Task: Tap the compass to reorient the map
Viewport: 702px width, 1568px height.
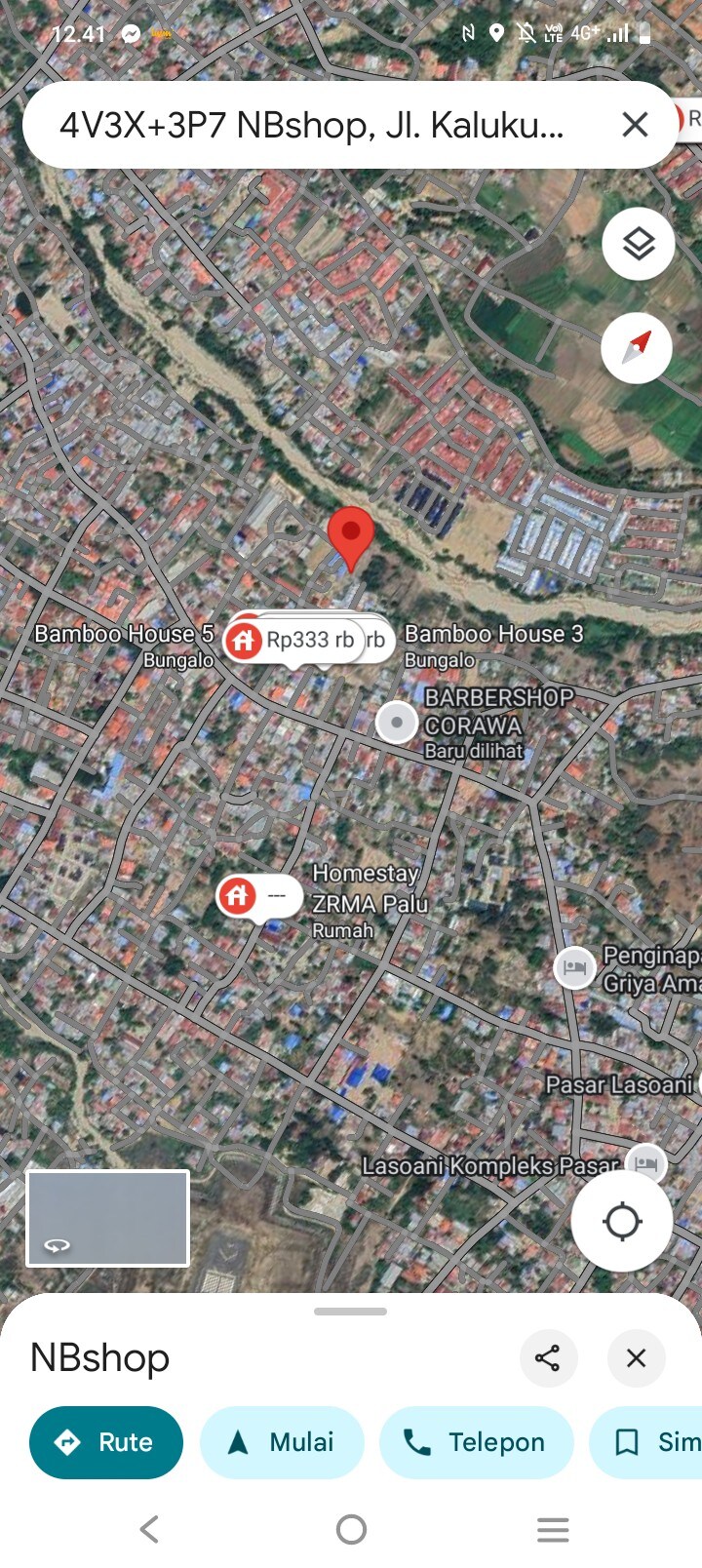Action: 637,347
